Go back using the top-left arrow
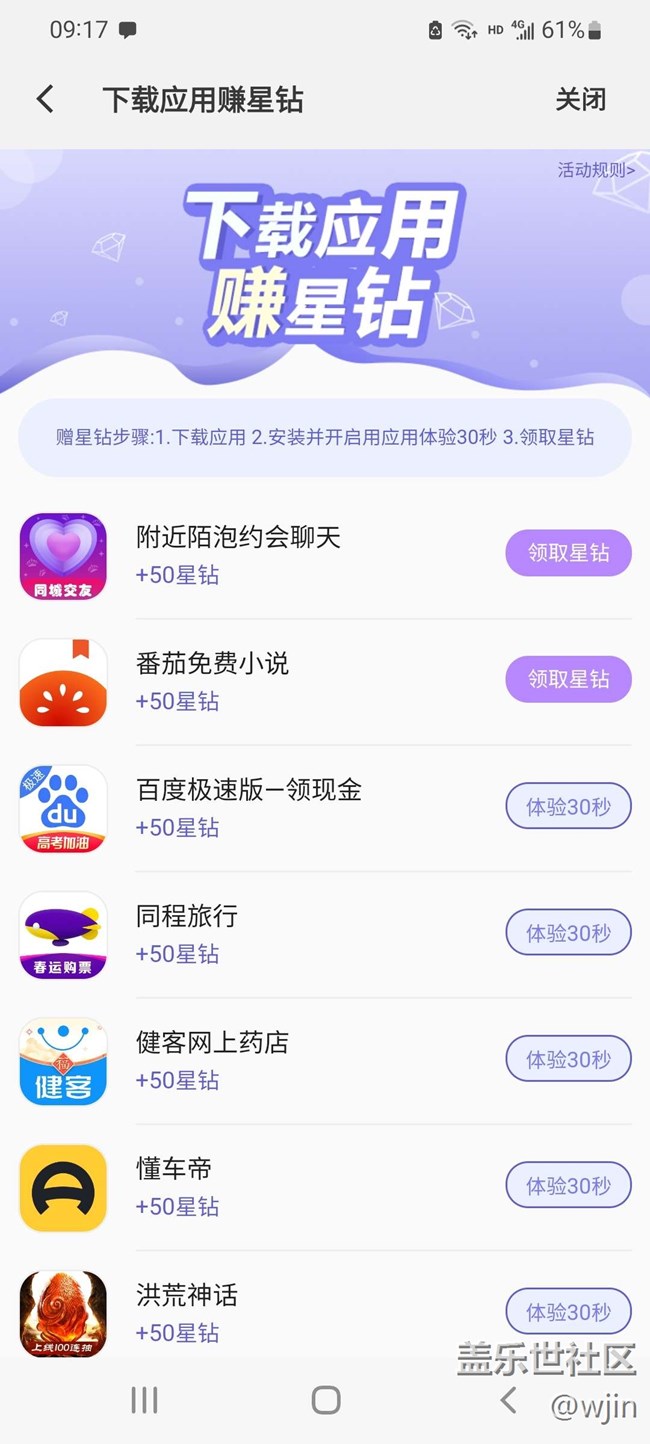 (45, 99)
